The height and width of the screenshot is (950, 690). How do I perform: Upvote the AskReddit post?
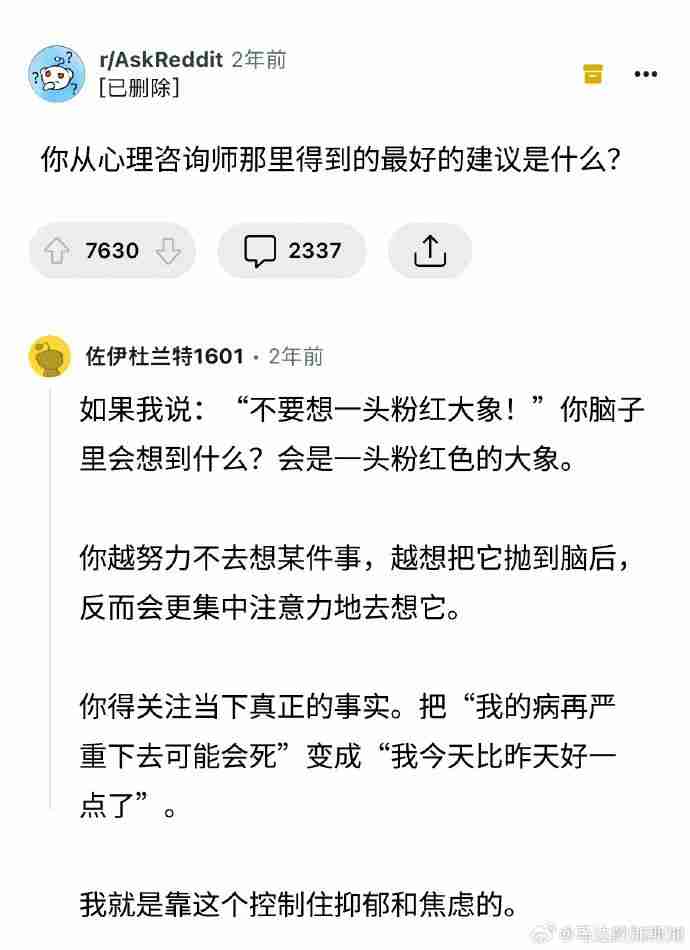click(x=57, y=251)
